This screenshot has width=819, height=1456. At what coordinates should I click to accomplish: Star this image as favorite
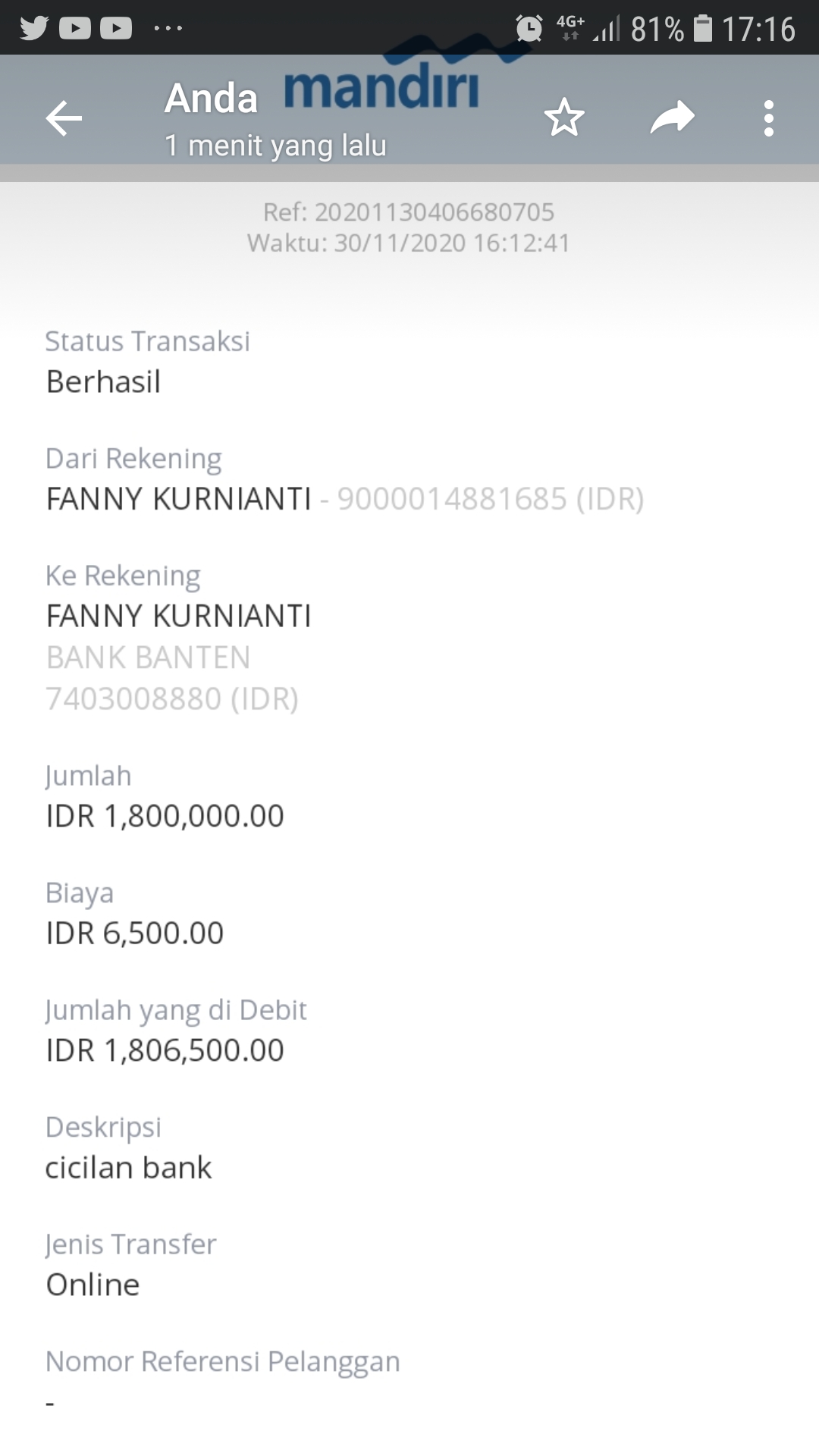pyautogui.click(x=564, y=118)
